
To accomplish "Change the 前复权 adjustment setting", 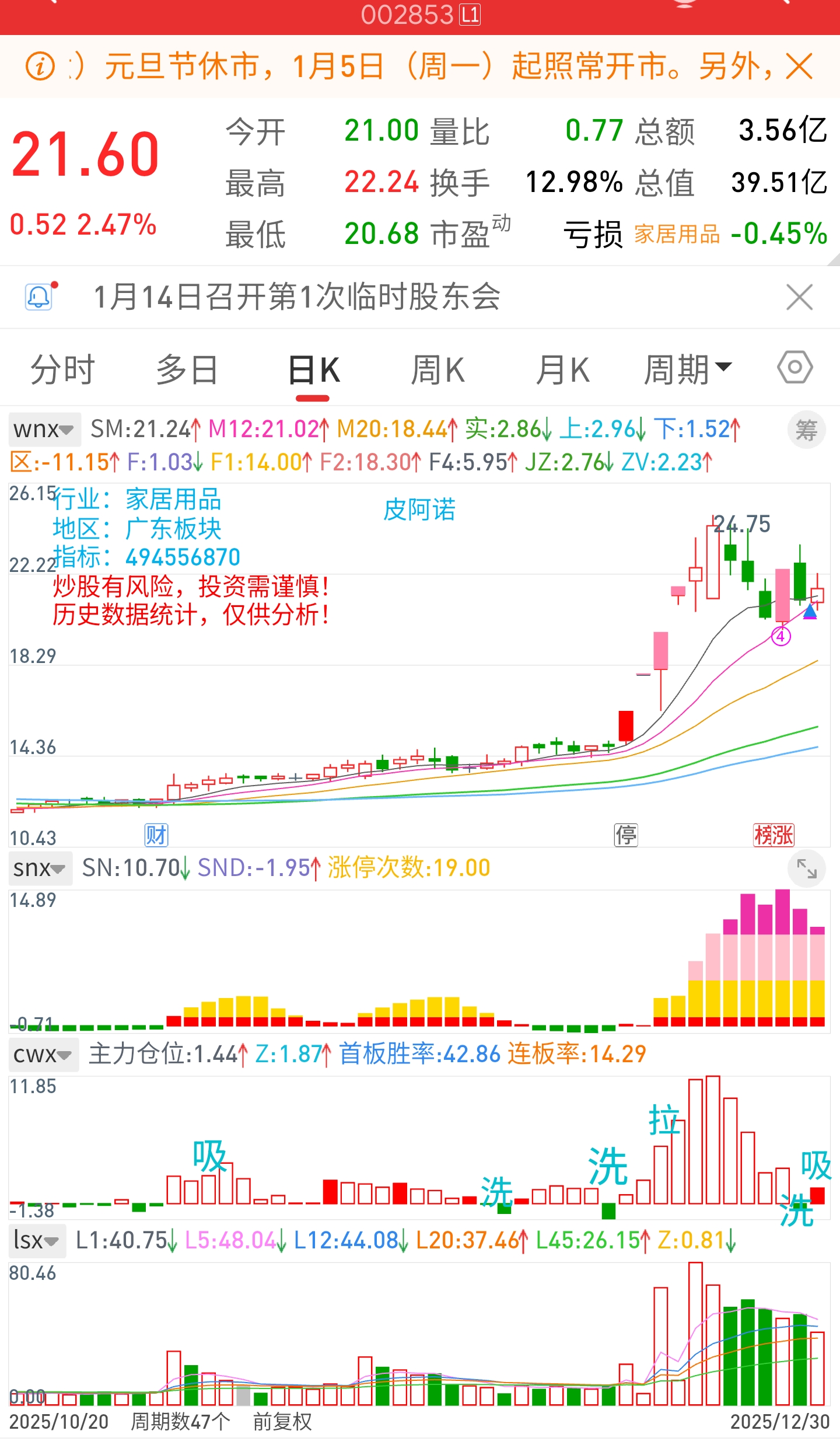I will pyautogui.click(x=282, y=1422).
